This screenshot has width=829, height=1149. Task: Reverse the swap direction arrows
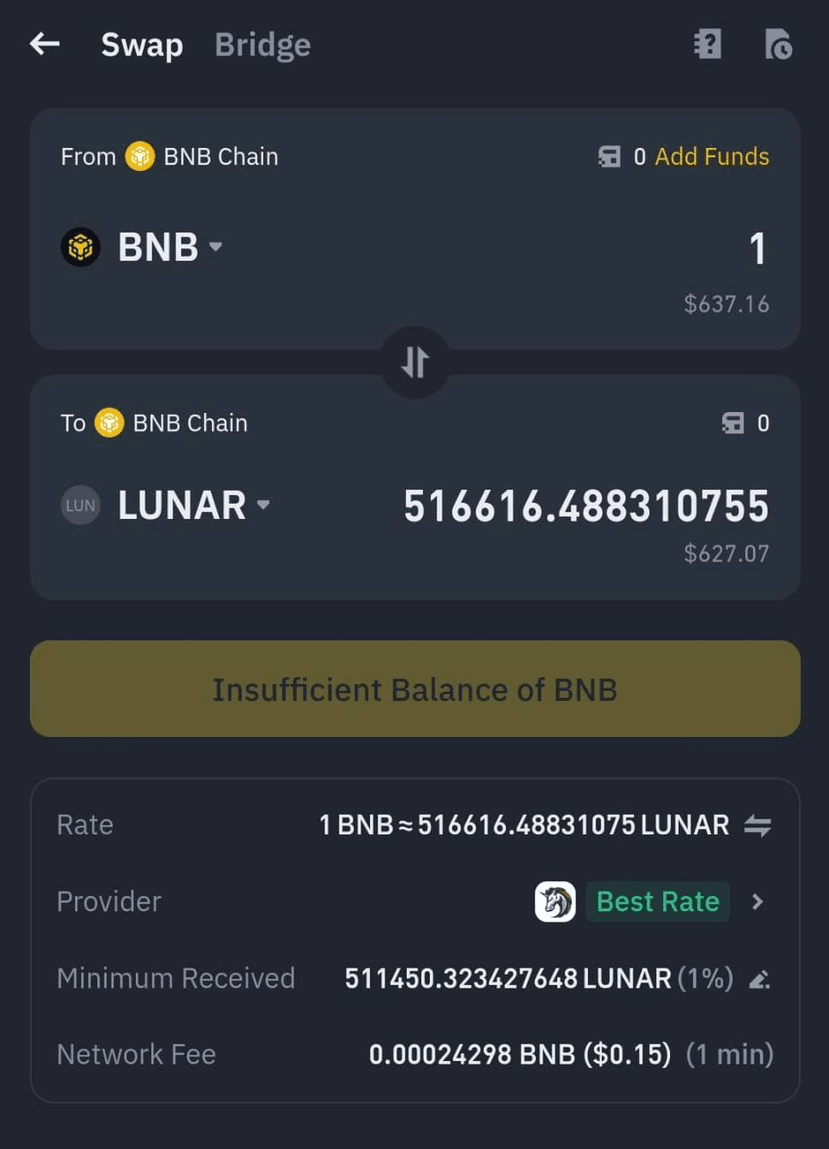[415, 362]
